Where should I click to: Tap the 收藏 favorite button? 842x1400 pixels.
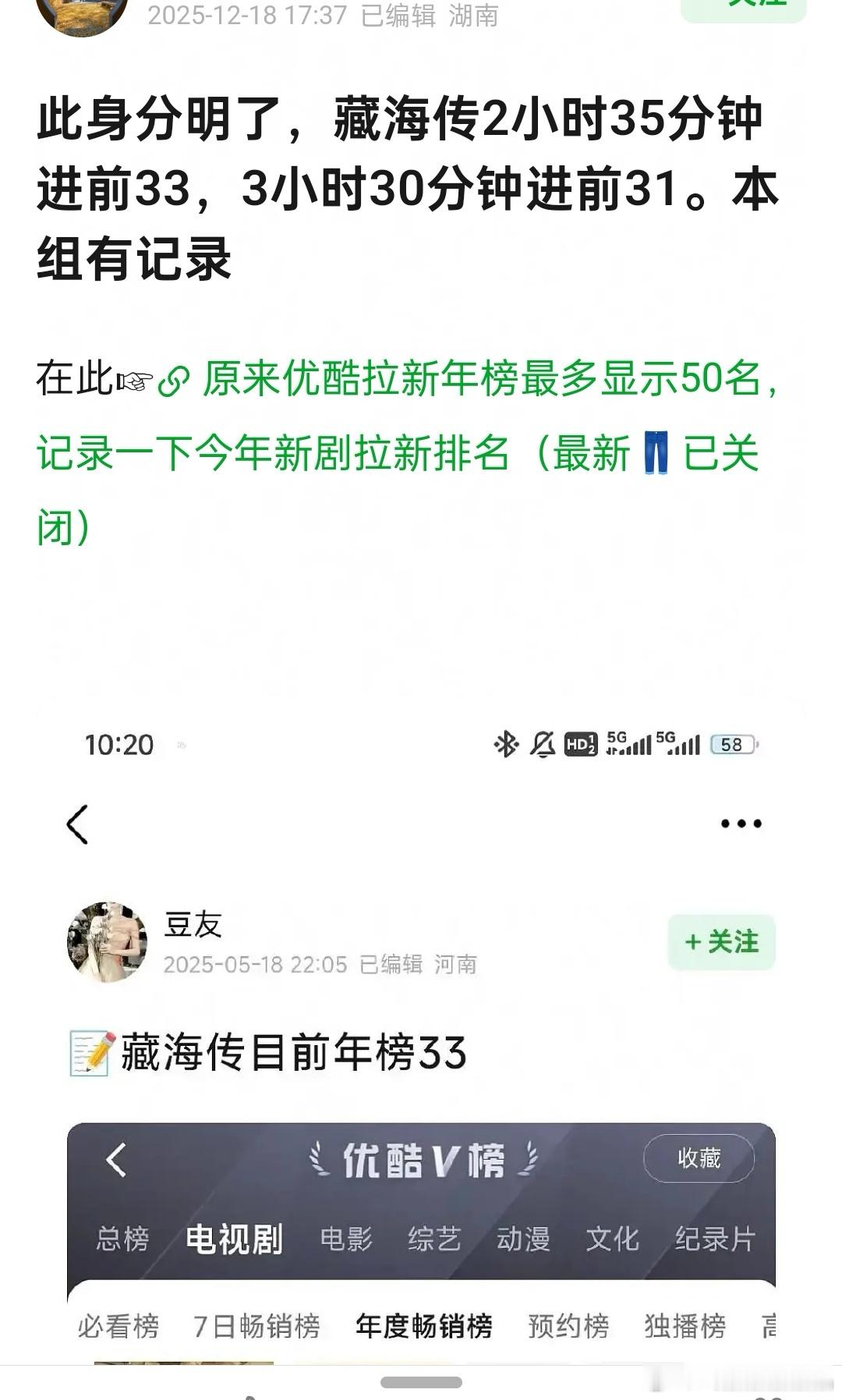(x=700, y=1159)
